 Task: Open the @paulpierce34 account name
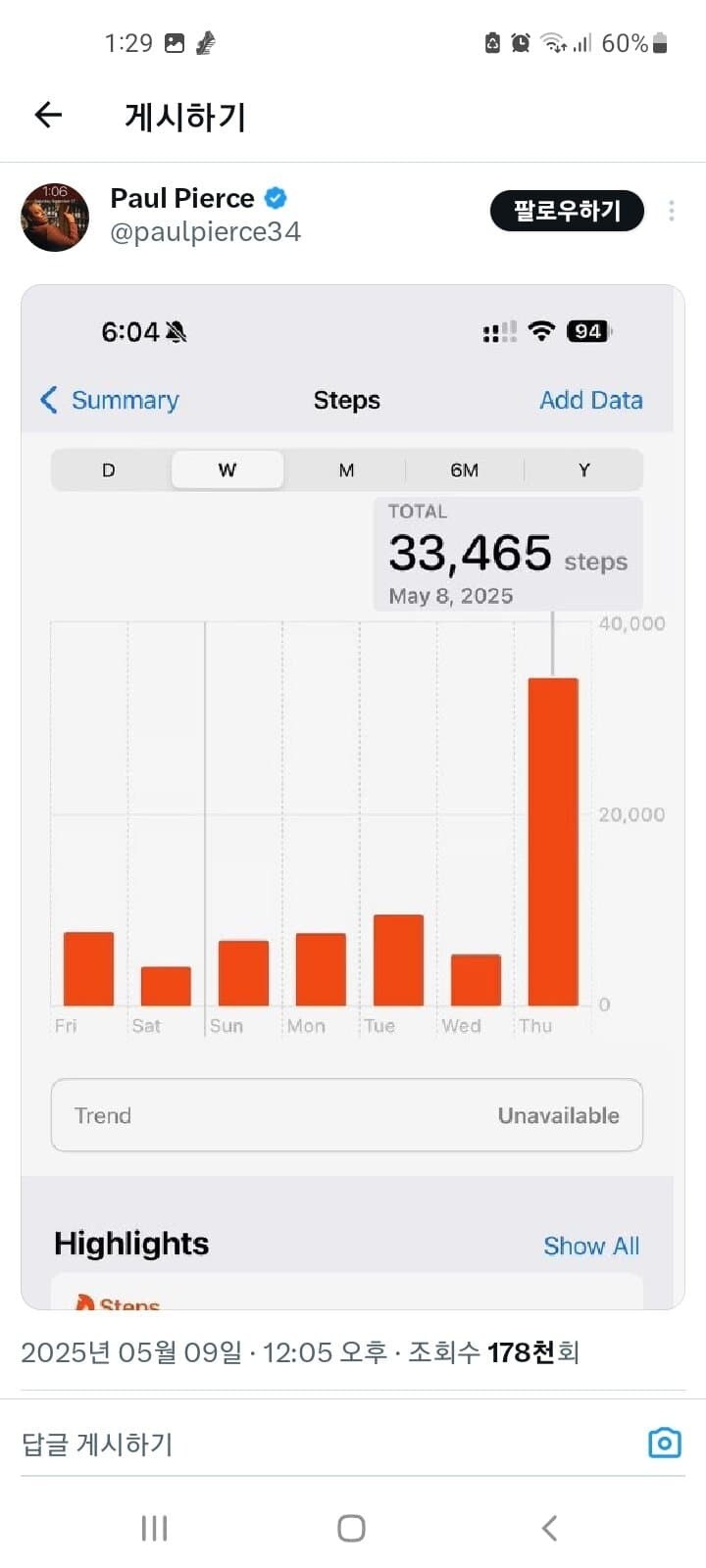(206, 232)
